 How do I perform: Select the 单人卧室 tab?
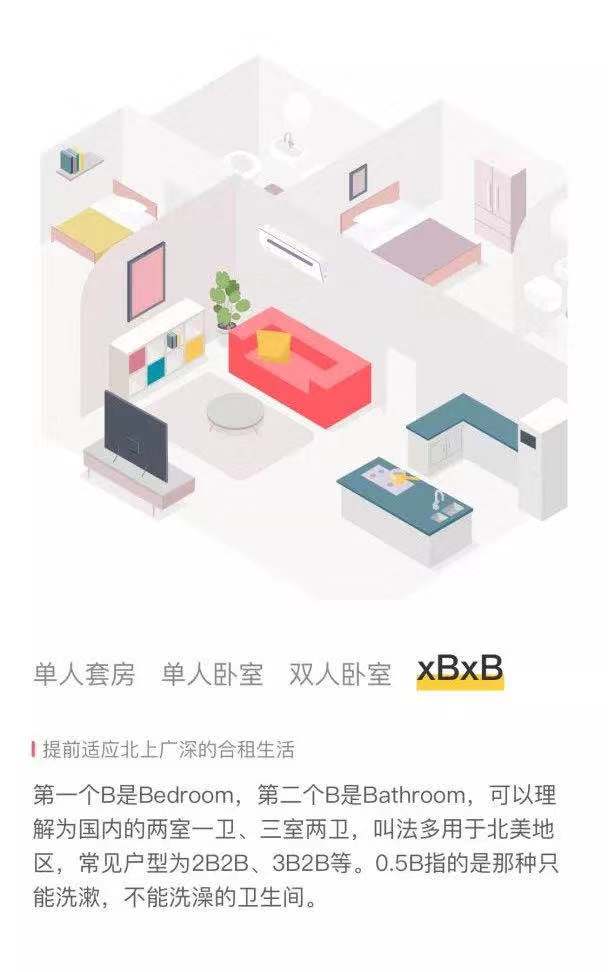click(x=212, y=673)
